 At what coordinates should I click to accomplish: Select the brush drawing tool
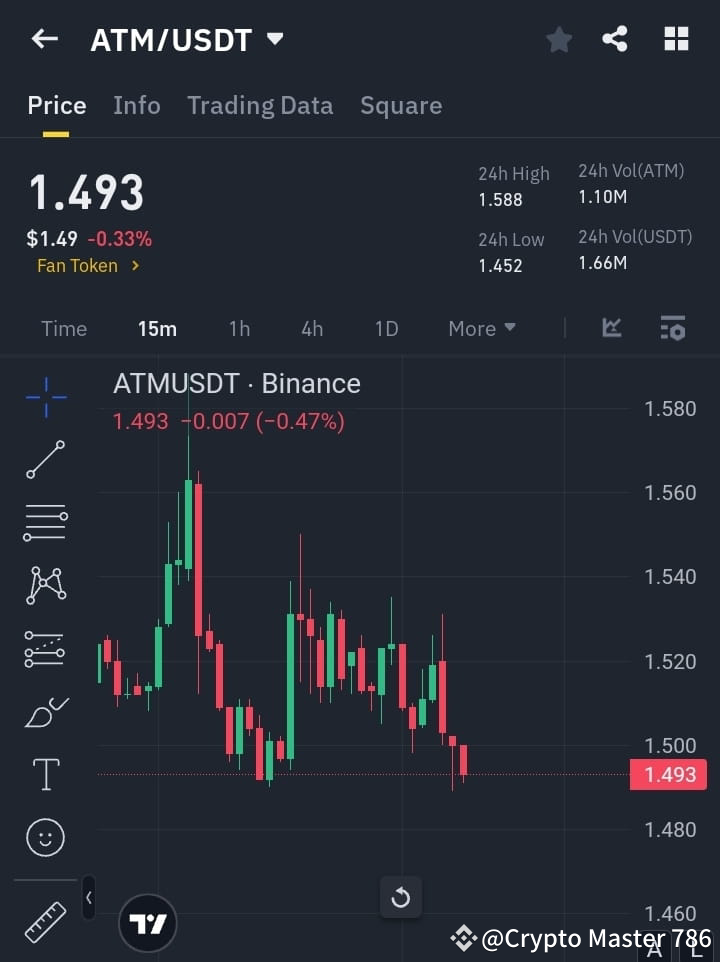45,711
